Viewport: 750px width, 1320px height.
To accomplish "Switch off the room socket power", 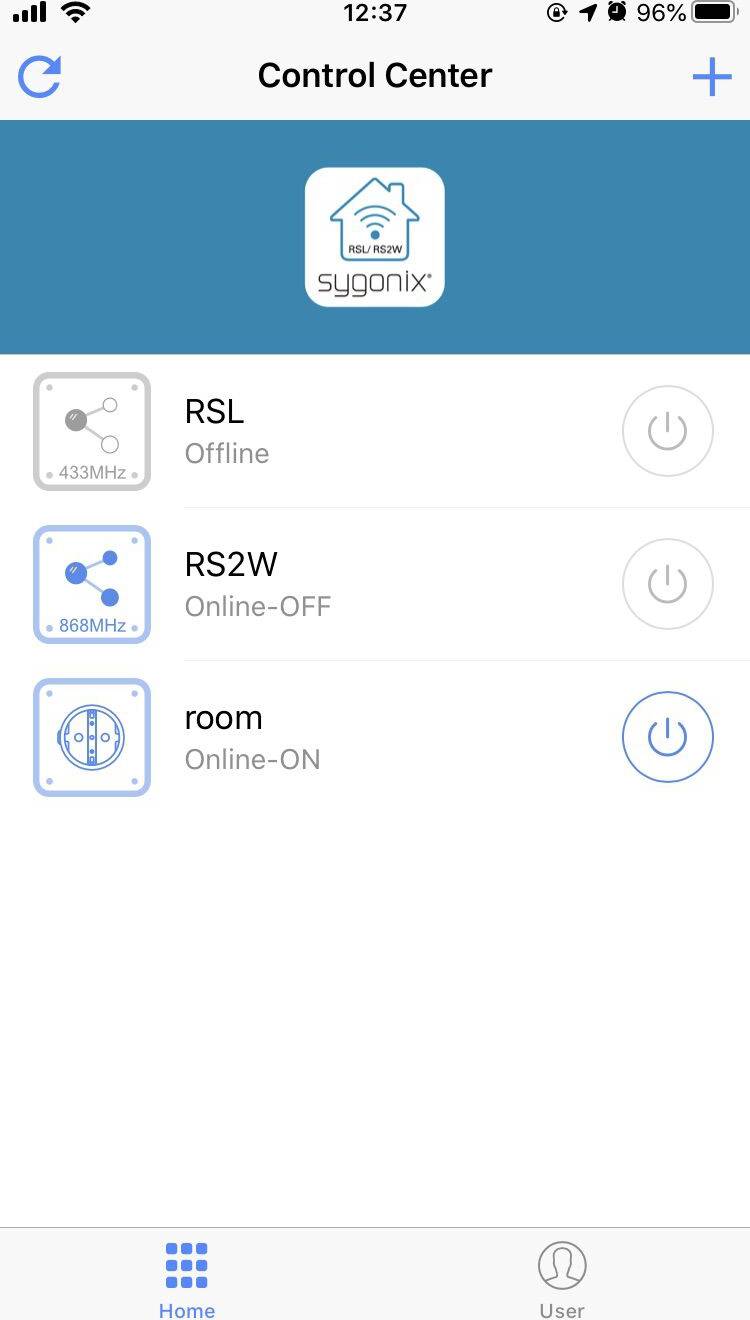I will click(x=667, y=738).
